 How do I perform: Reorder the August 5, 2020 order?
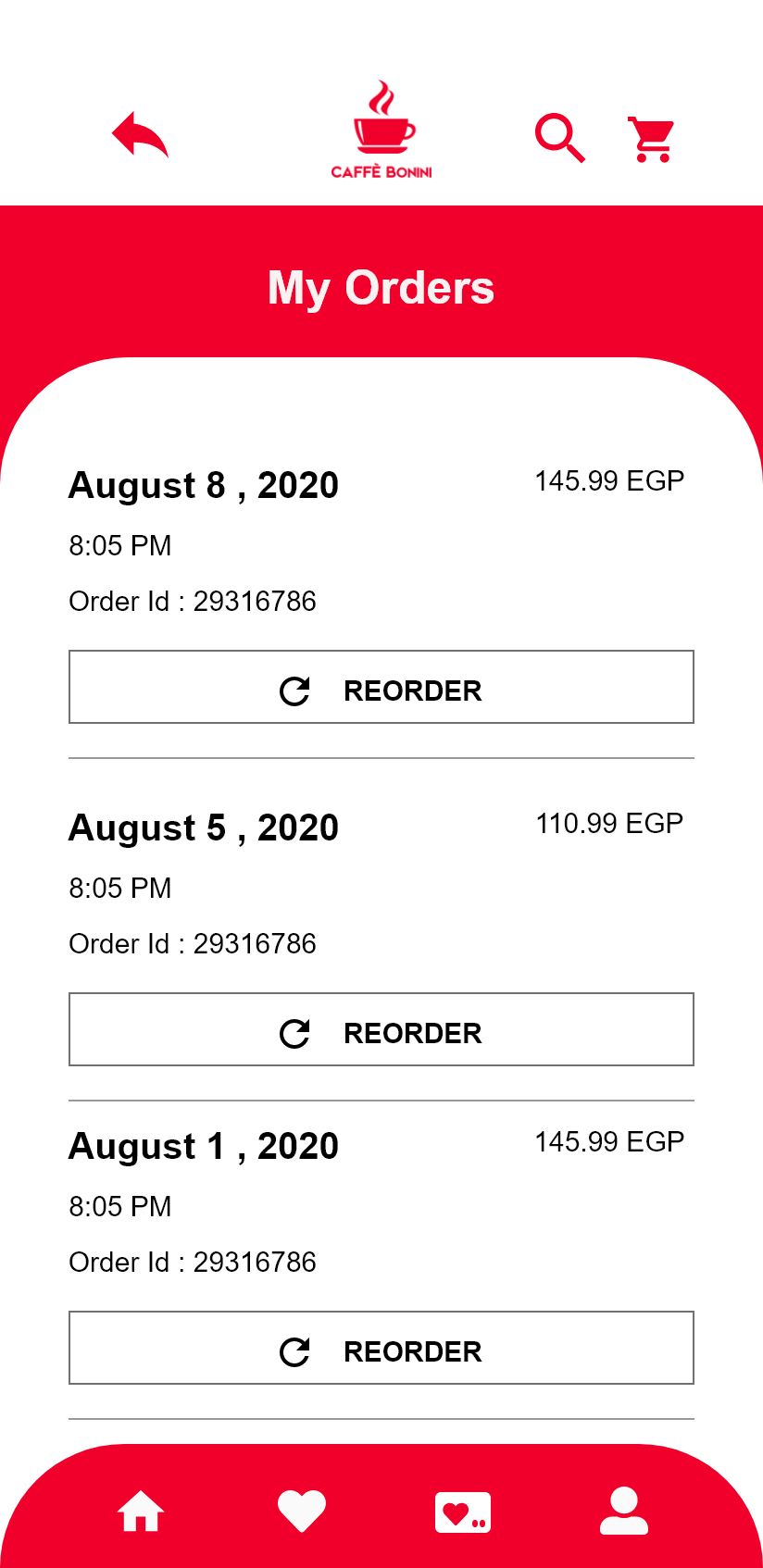[x=381, y=1029]
